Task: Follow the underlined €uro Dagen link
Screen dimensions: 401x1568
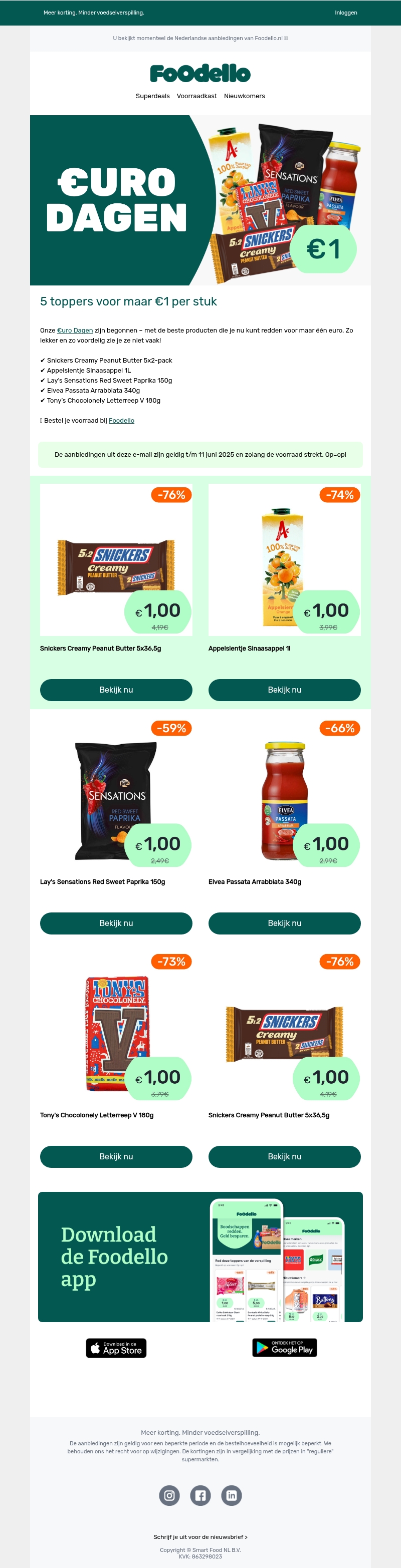Action: pyautogui.click(x=75, y=331)
